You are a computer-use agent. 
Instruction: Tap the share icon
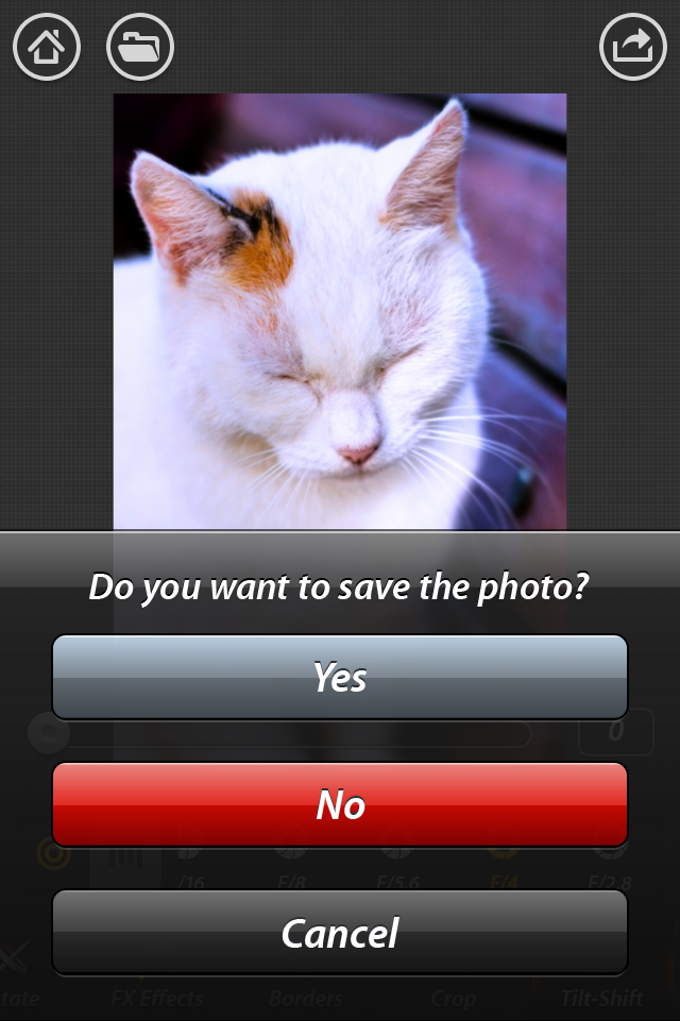[x=633, y=47]
